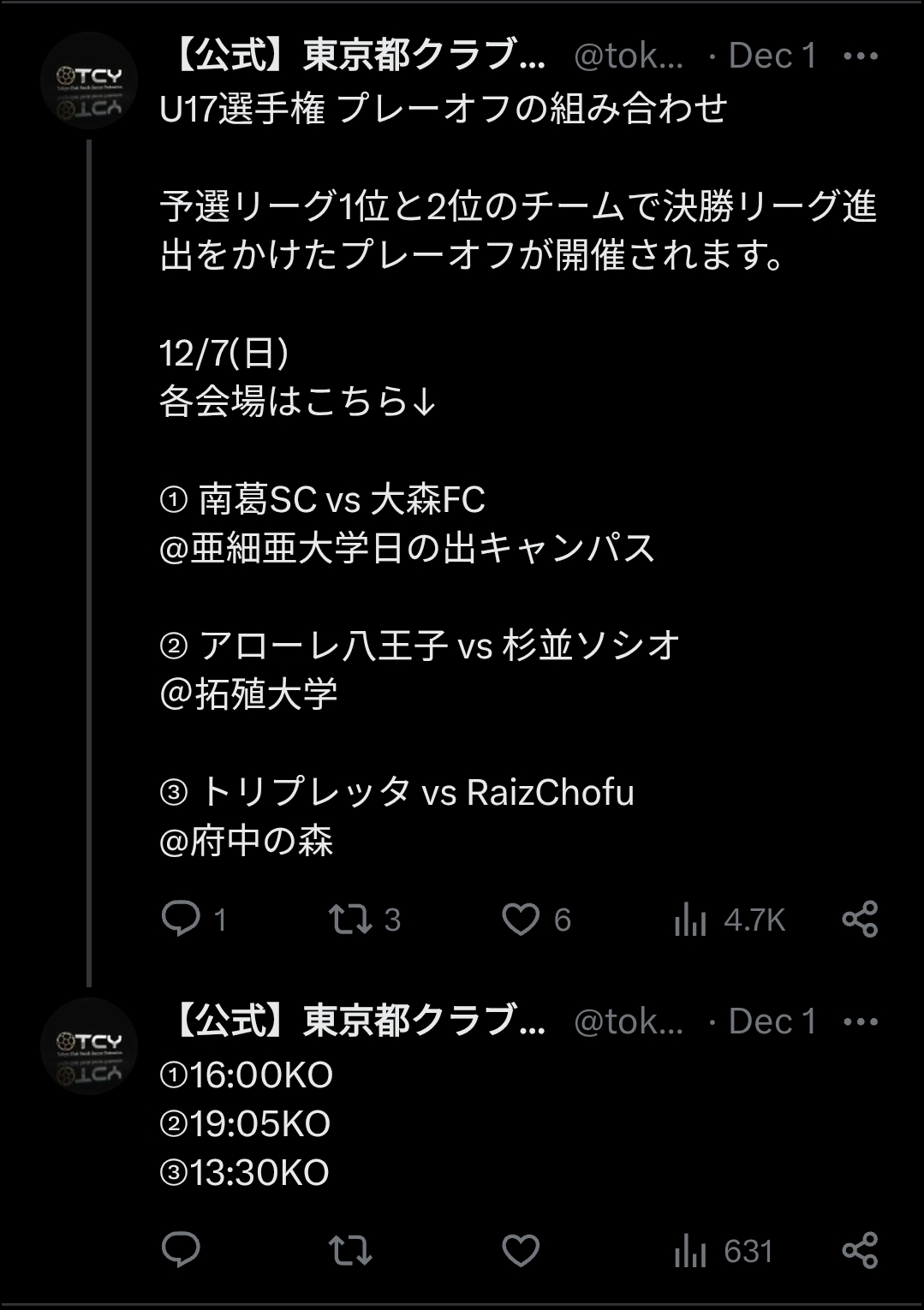Open overflow menu on the 16:00KO tweet
The height and width of the screenshot is (1310, 924).
click(x=860, y=1021)
